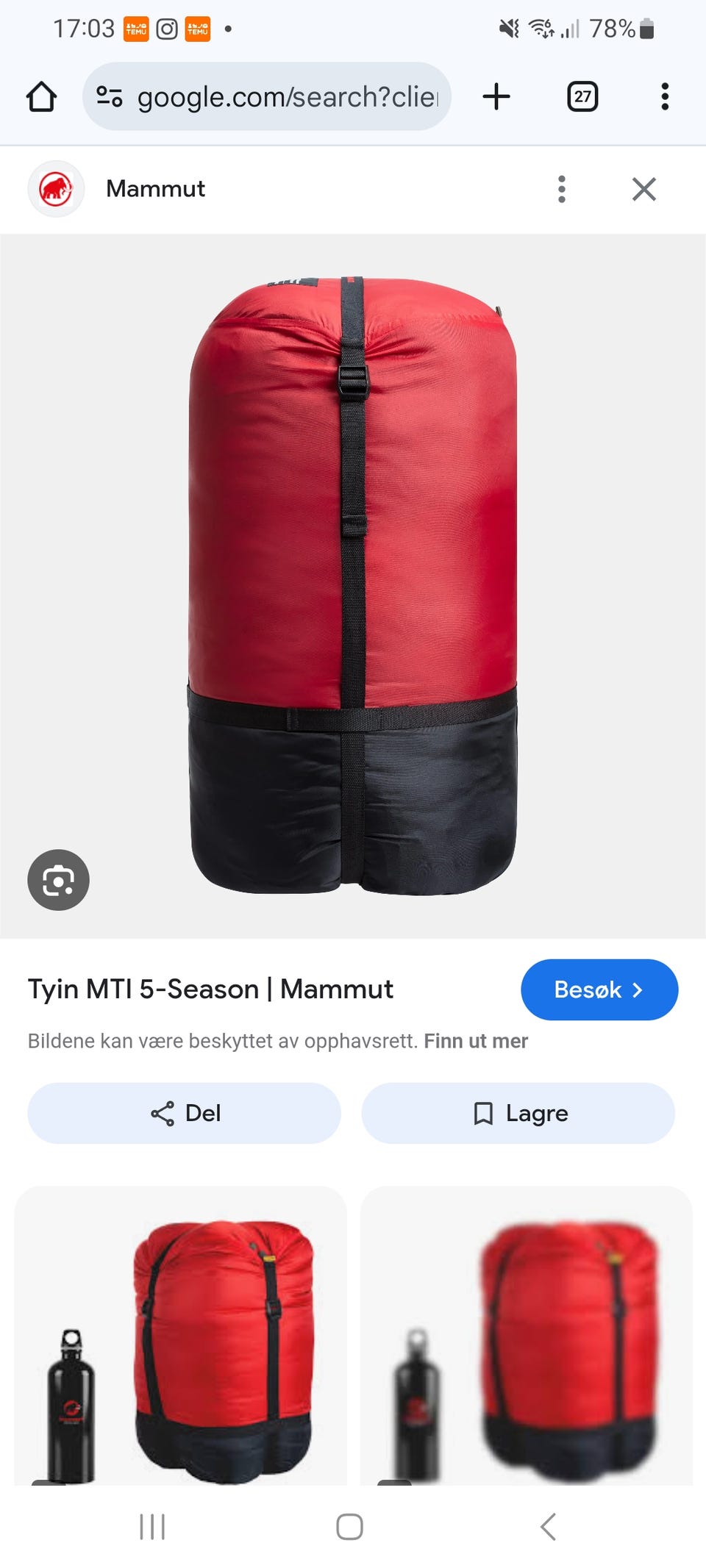View the main Tyin MTI 5-Season image

coord(353,585)
